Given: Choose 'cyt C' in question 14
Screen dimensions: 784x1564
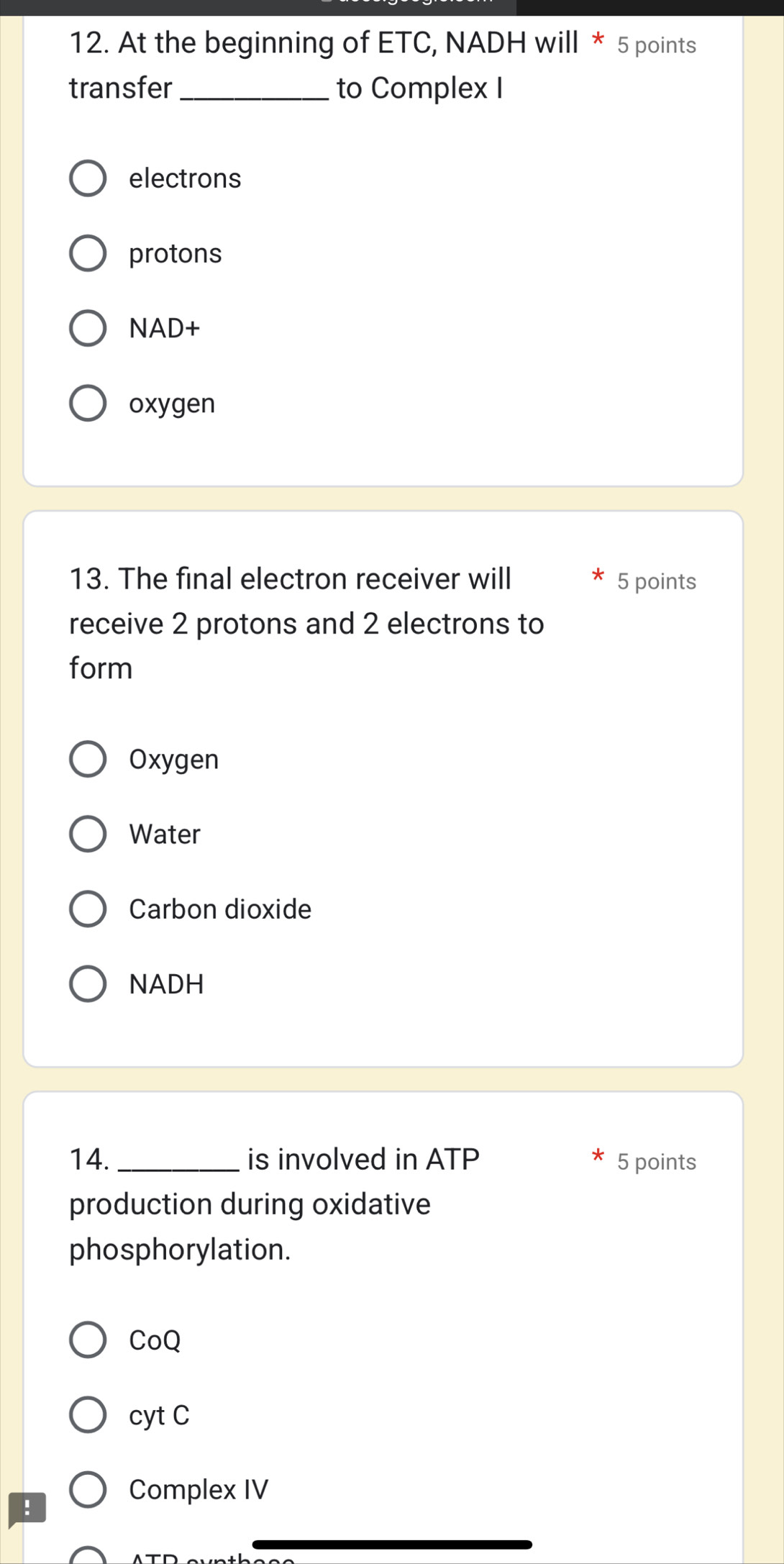Looking at the screenshot, I should 88,1414.
